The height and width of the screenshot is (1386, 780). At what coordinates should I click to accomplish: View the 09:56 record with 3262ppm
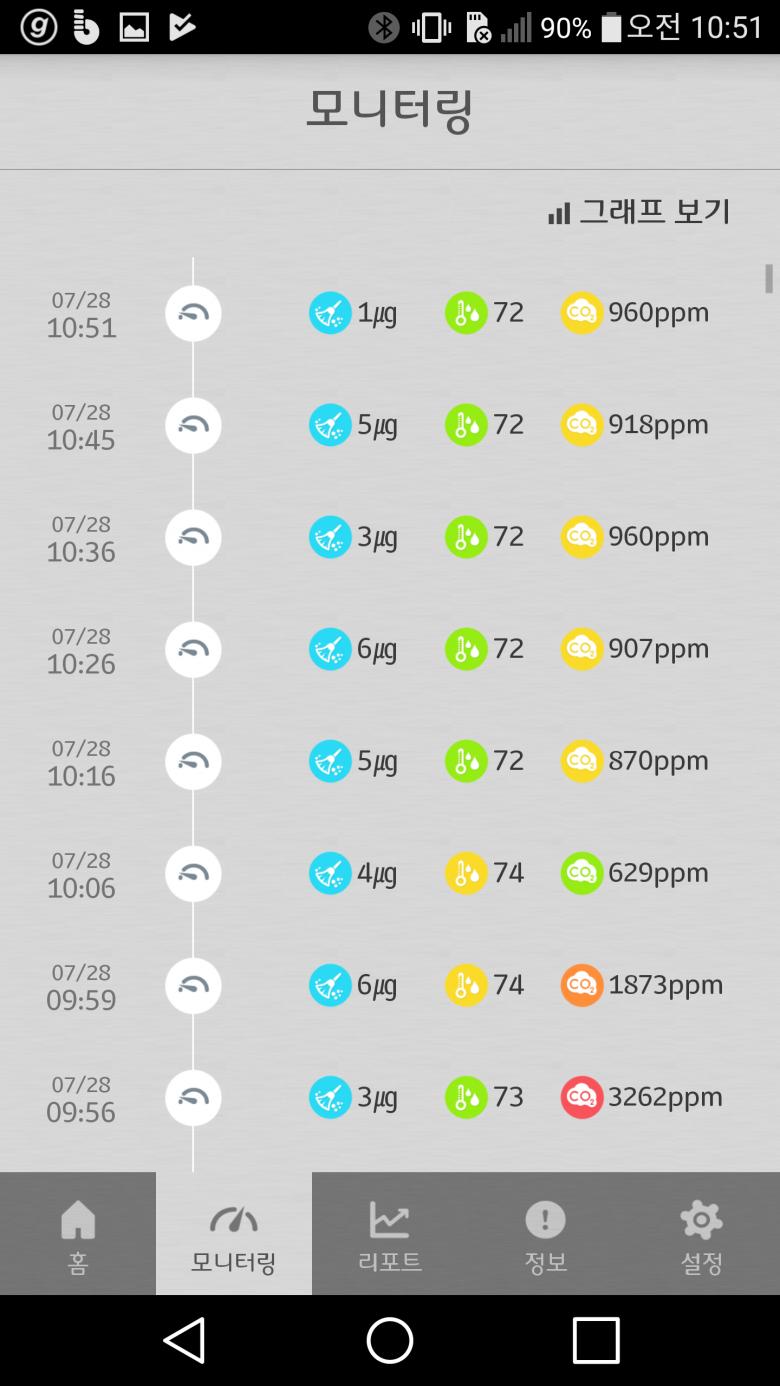[390, 1098]
